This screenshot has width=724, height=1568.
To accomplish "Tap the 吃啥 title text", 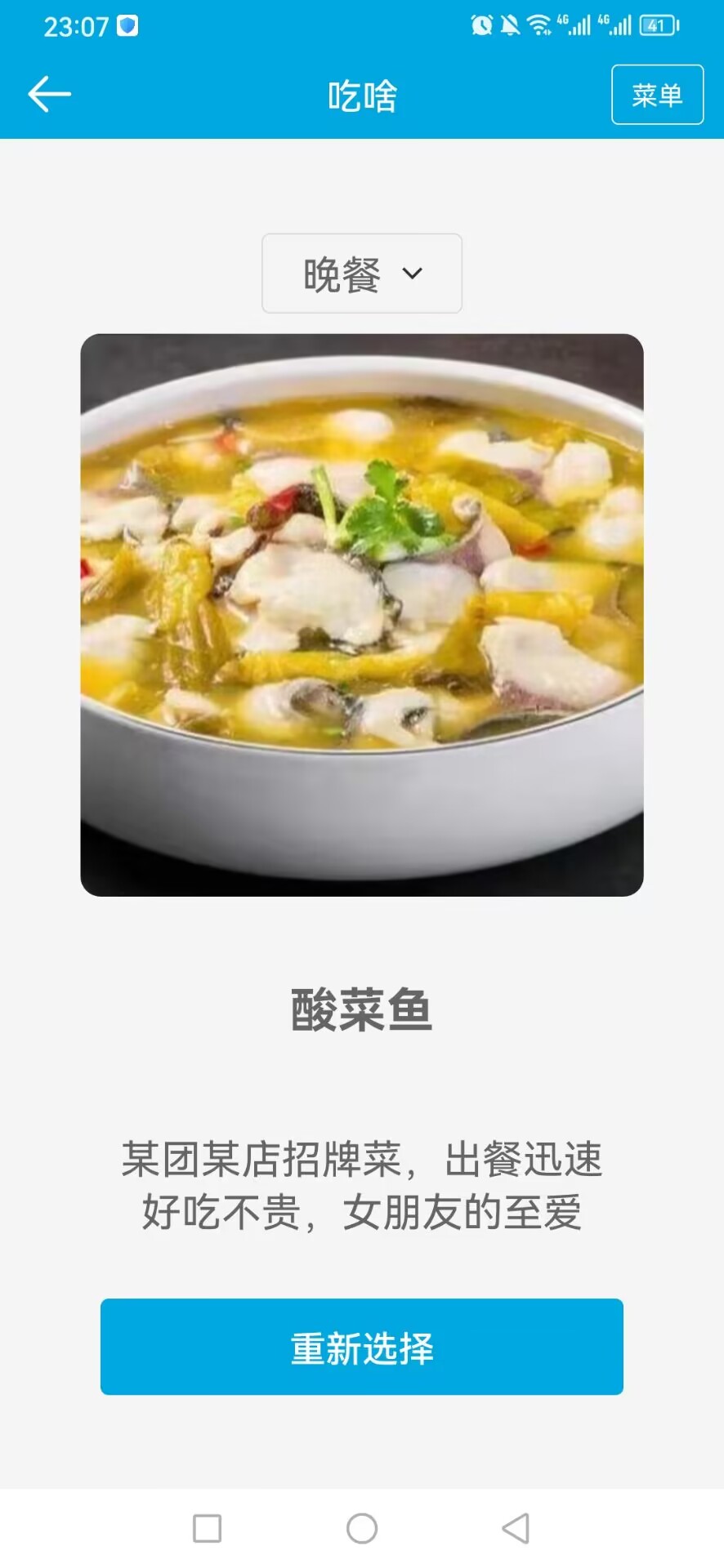I will click(362, 96).
